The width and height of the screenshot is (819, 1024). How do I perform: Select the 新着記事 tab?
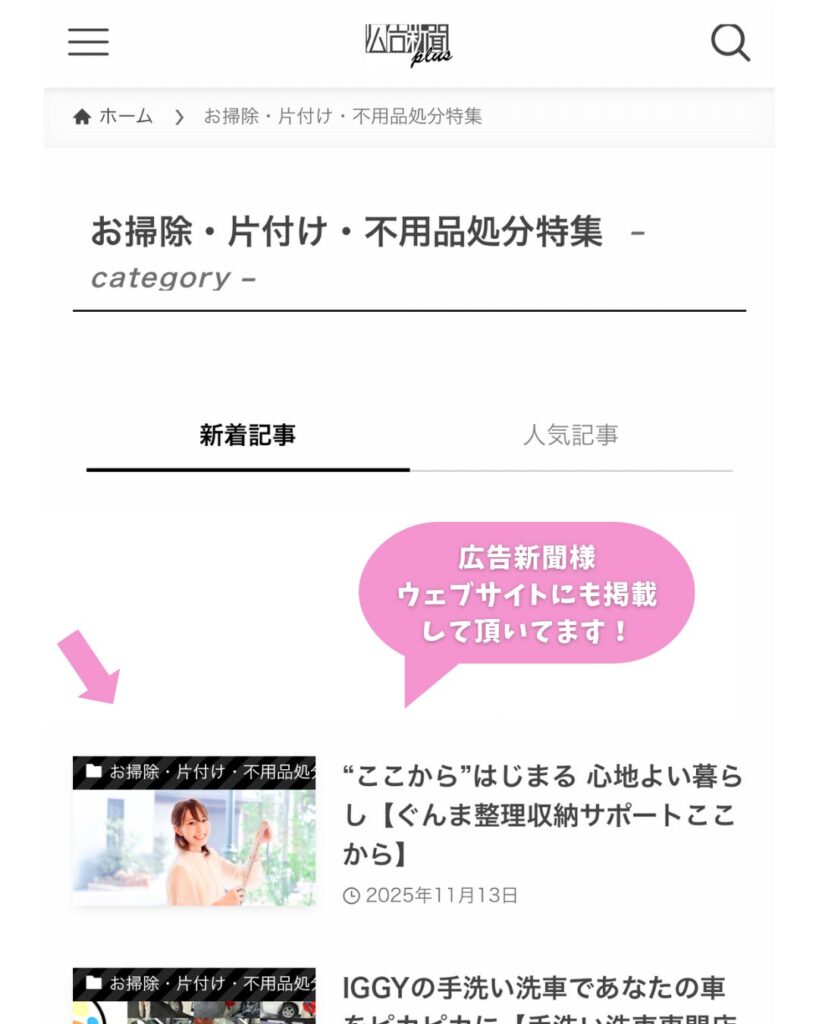[x=247, y=436]
